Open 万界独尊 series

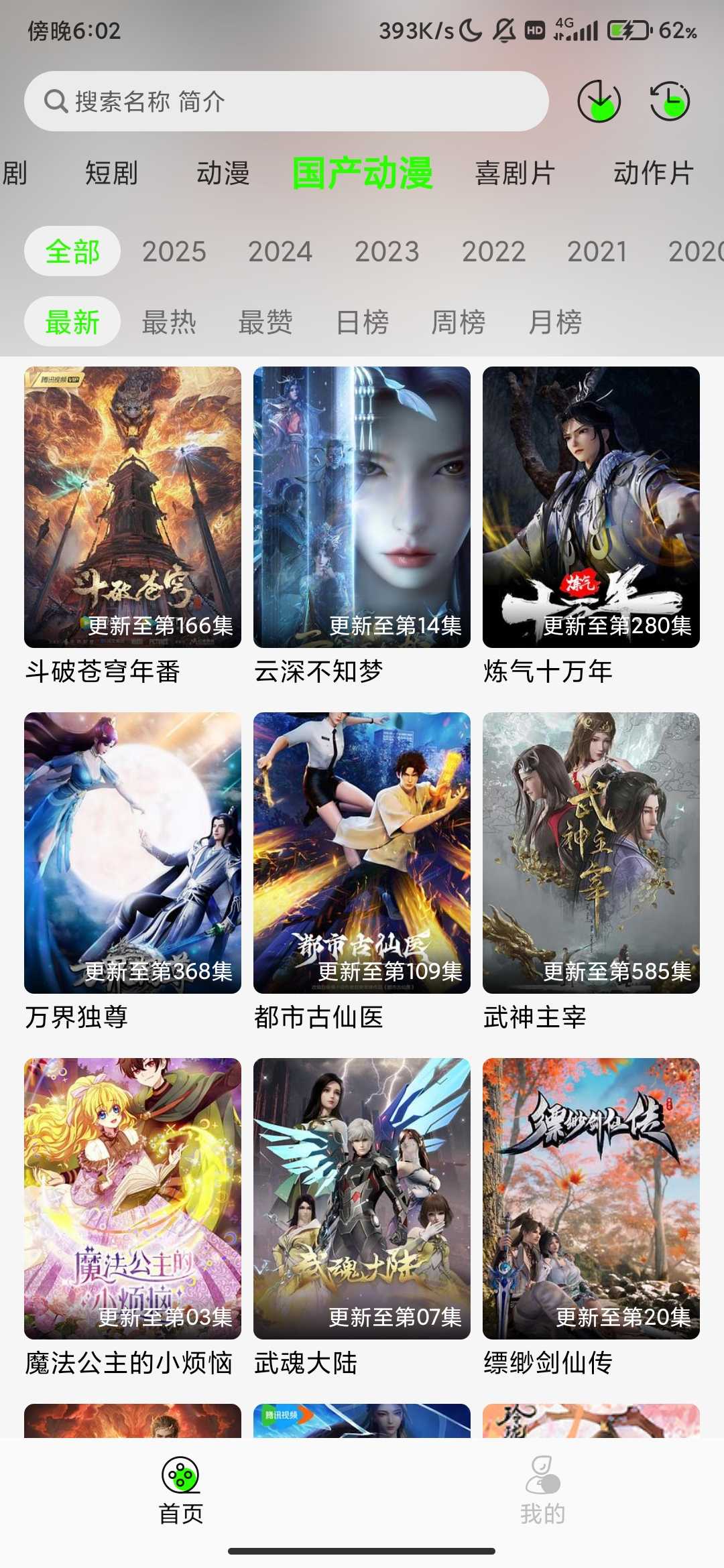(133, 852)
